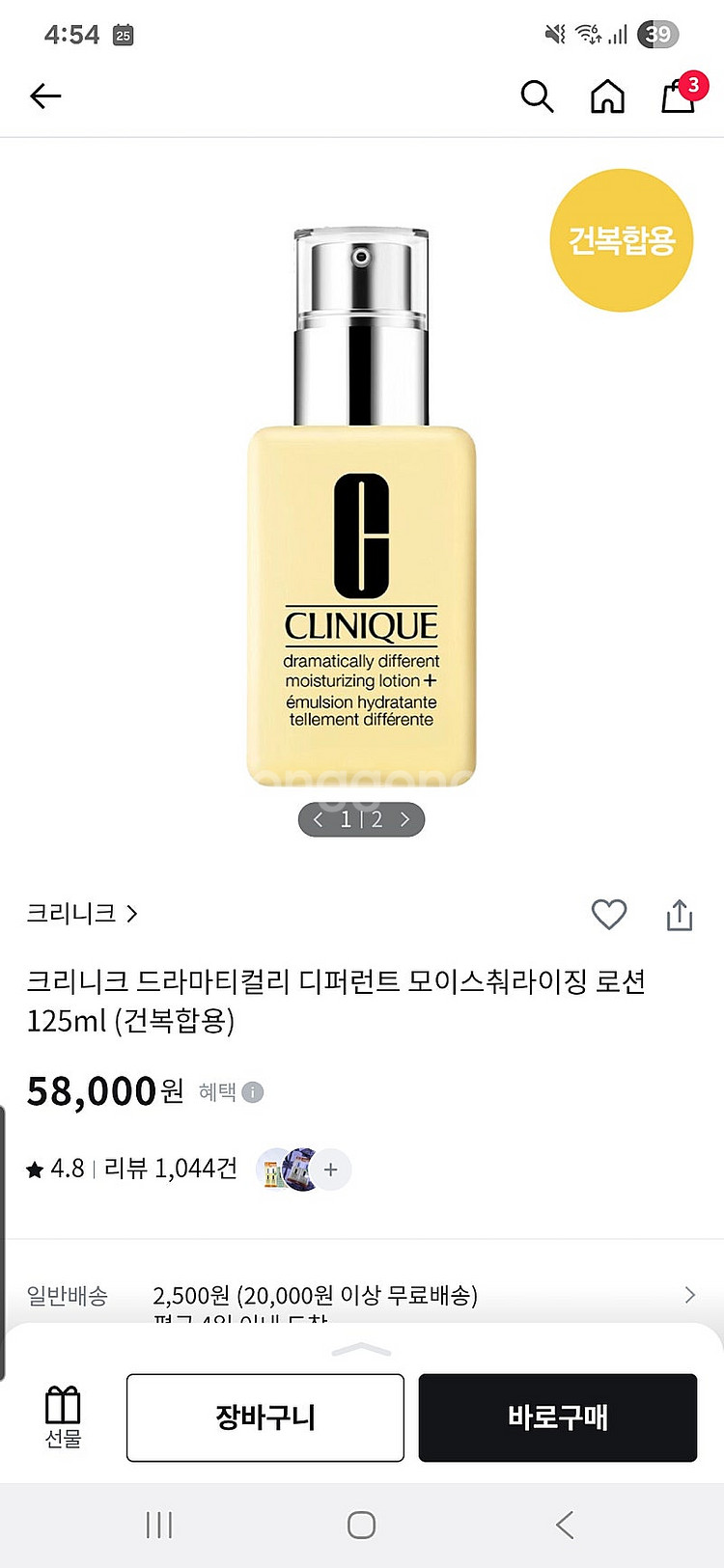The width and height of the screenshot is (724, 1568).
Task: Go back using the top-left arrow
Action: tap(45, 96)
